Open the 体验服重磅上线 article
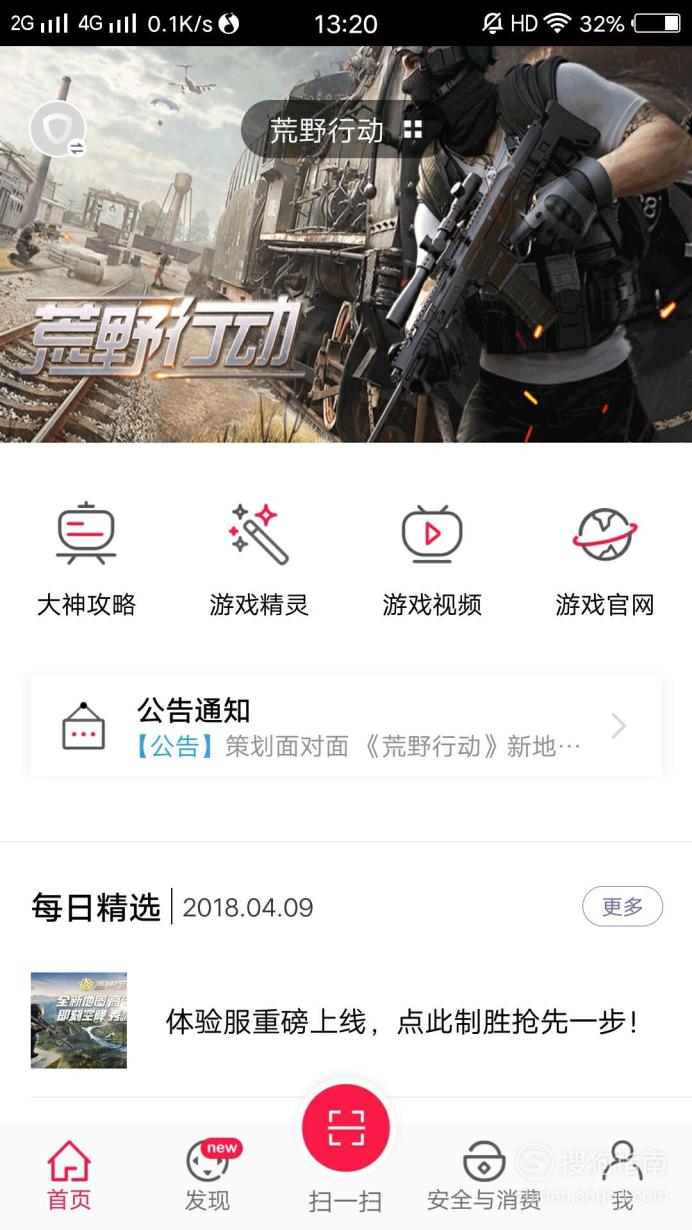This screenshot has width=692, height=1230. [x=346, y=1021]
